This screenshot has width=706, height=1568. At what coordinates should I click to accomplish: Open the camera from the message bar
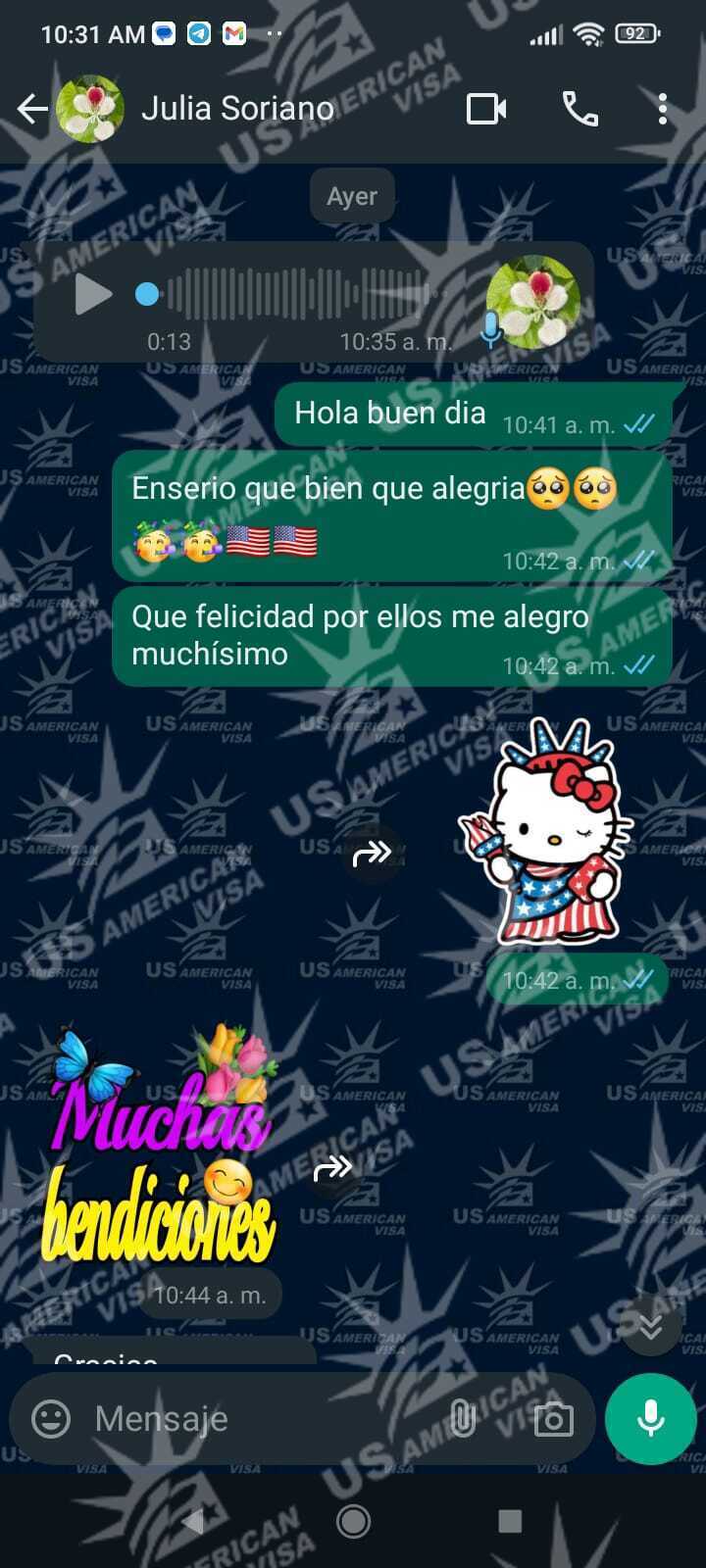tap(553, 1418)
